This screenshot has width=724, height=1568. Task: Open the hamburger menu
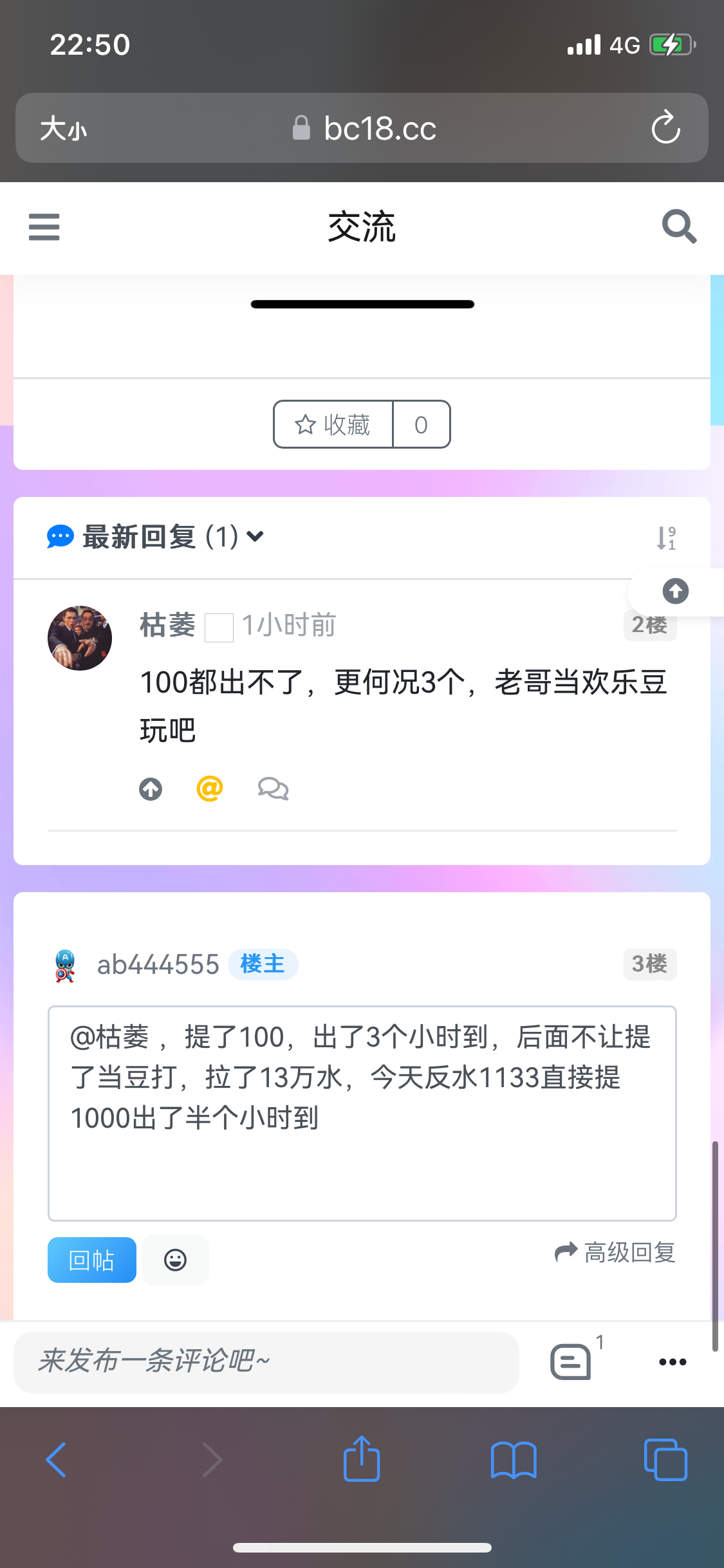44,227
